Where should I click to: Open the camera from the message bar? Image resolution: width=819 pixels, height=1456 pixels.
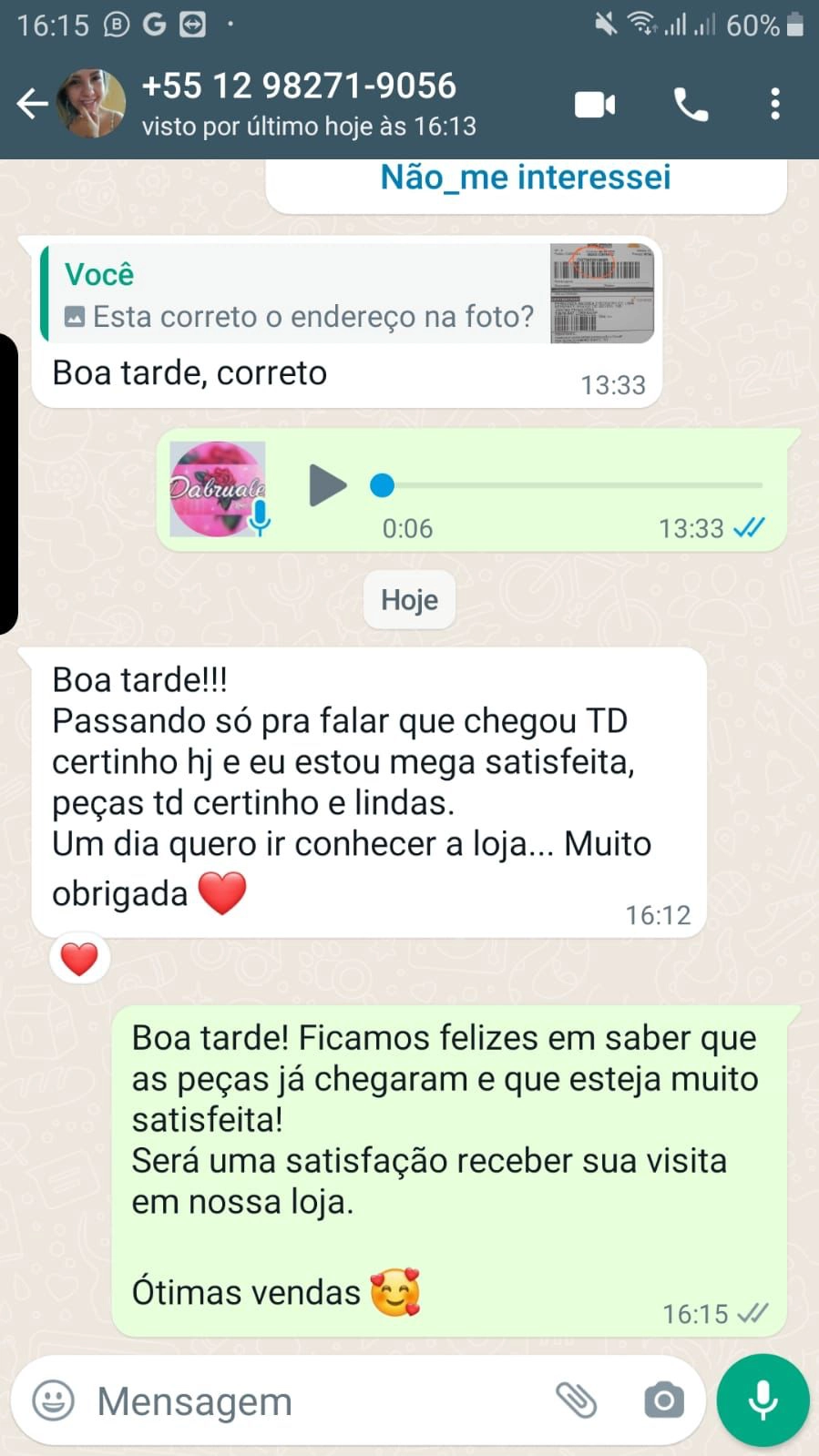click(664, 1400)
